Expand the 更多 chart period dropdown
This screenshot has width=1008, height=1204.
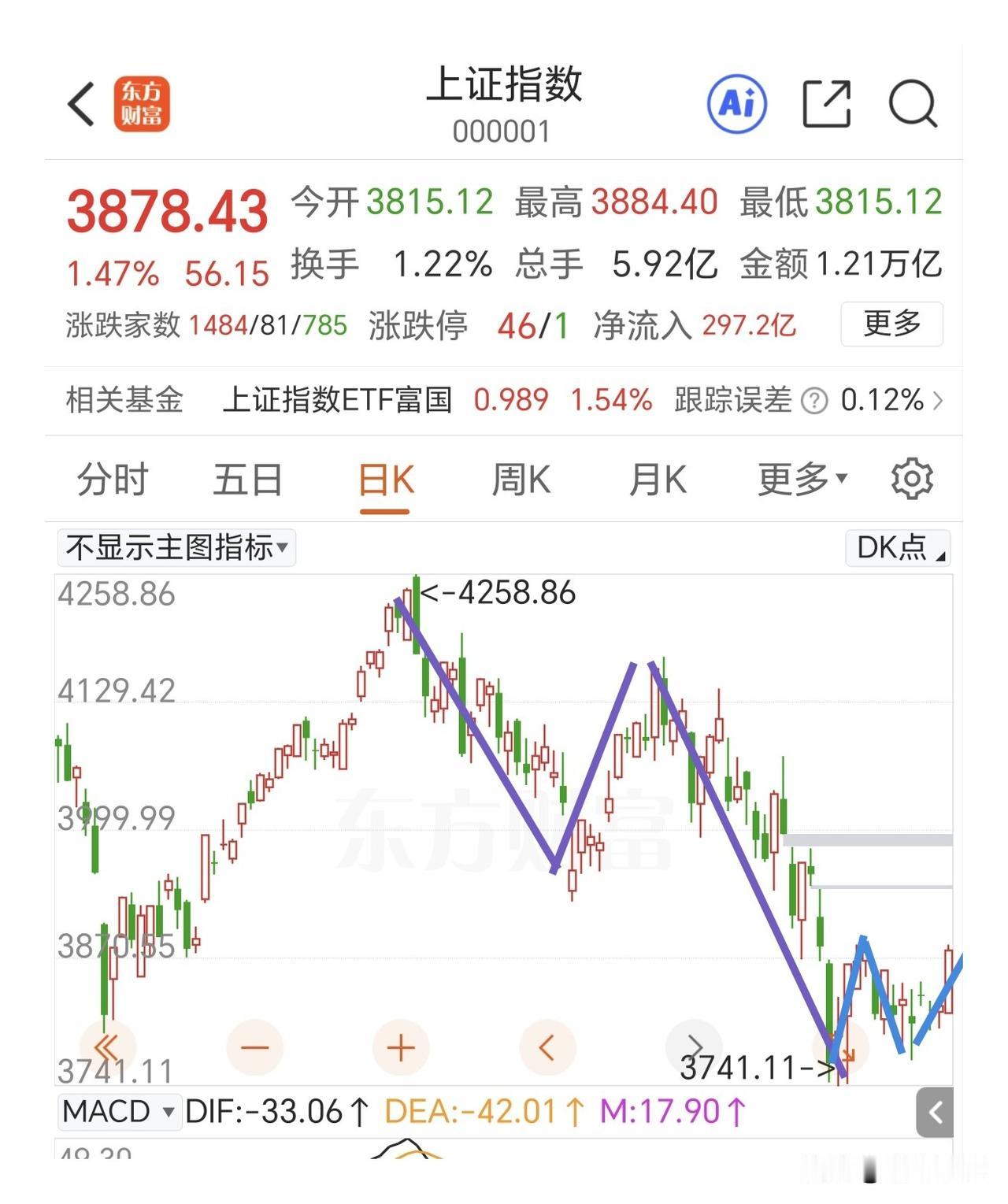coord(802,480)
